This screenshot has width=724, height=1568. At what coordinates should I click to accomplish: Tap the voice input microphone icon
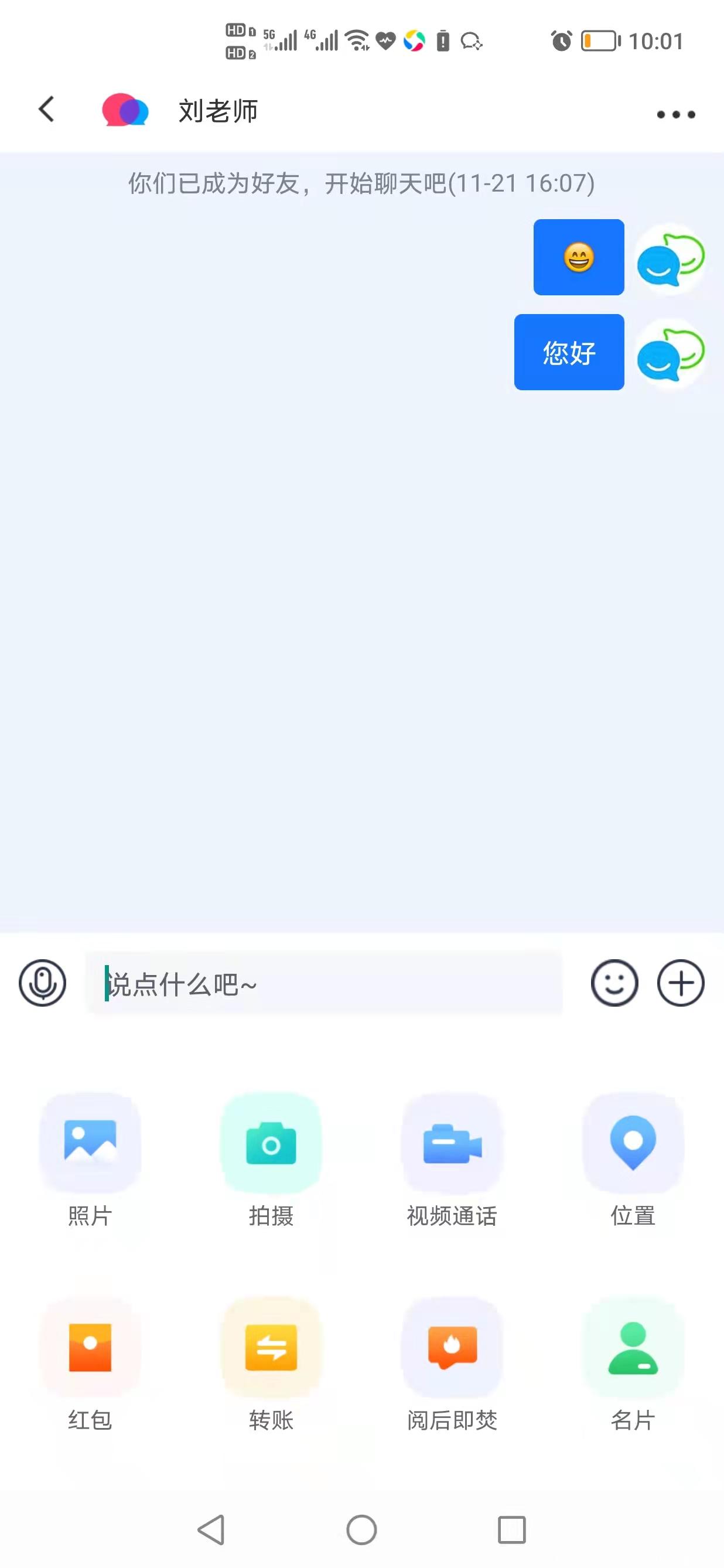[x=43, y=983]
